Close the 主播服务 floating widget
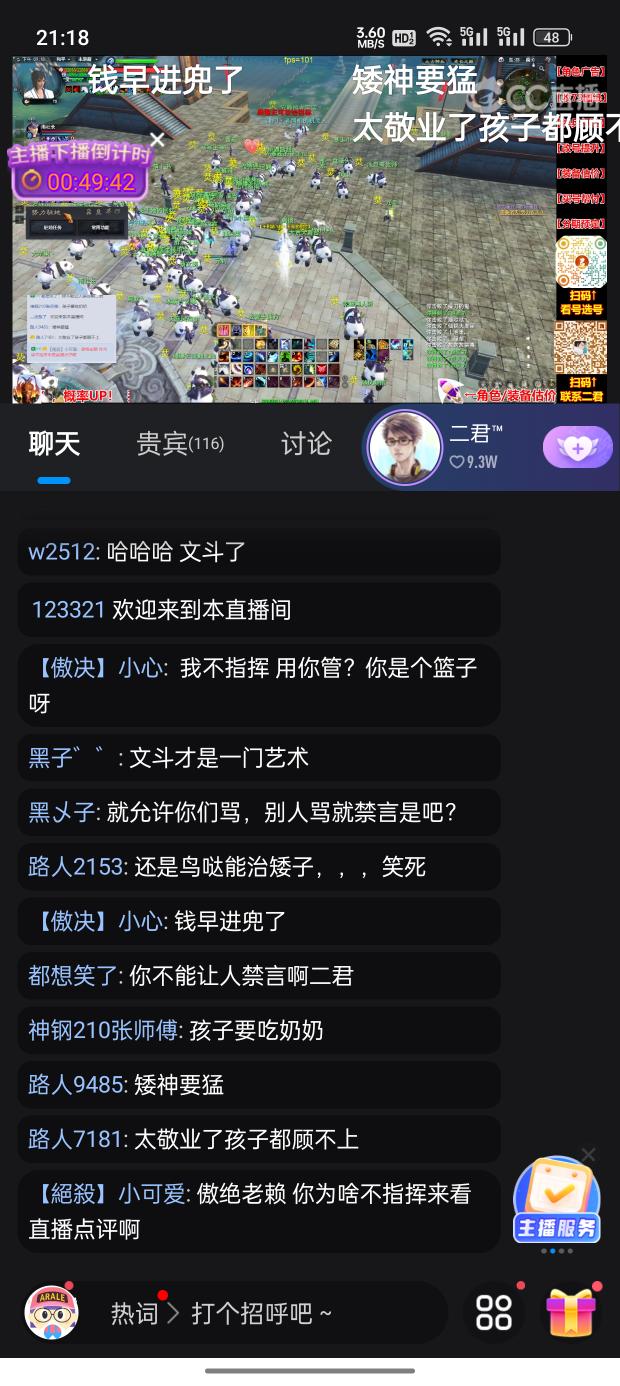The width and height of the screenshot is (620, 1386). pos(588,1155)
